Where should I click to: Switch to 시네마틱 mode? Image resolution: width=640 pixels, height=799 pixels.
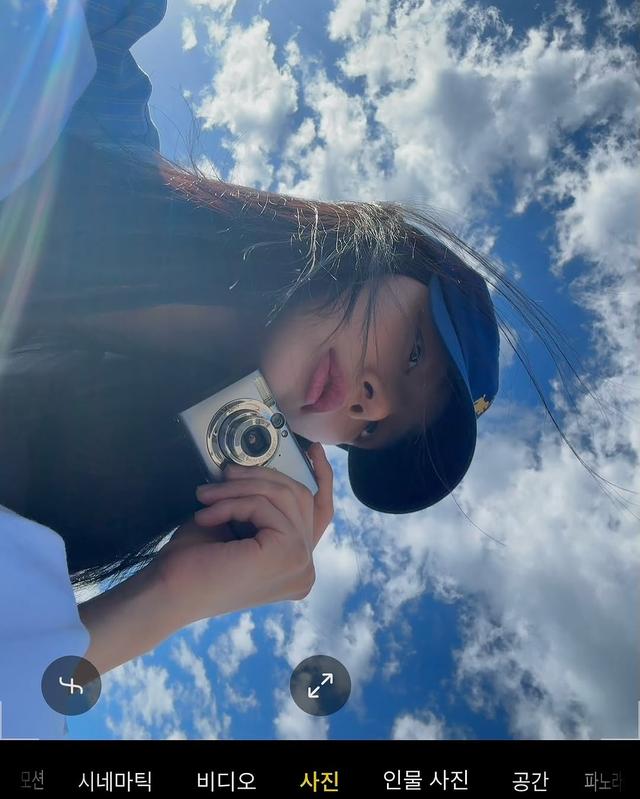[x=115, y=780]
